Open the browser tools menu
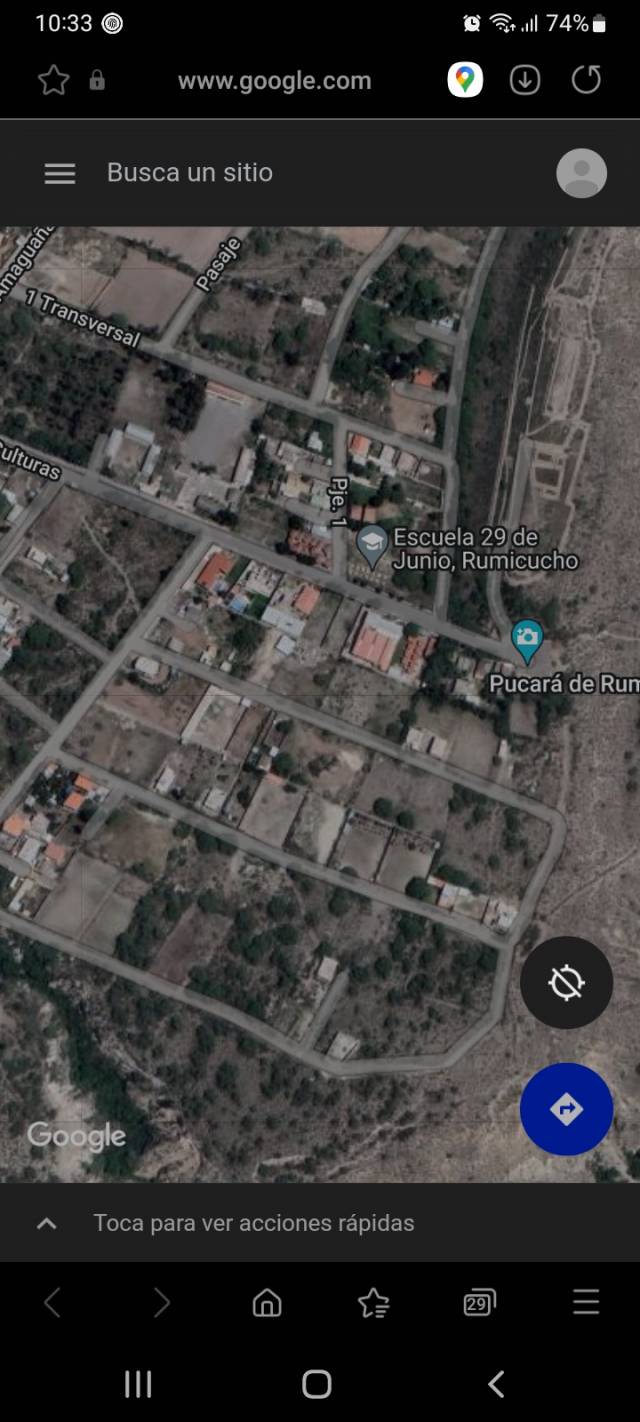 [586, 1302]
